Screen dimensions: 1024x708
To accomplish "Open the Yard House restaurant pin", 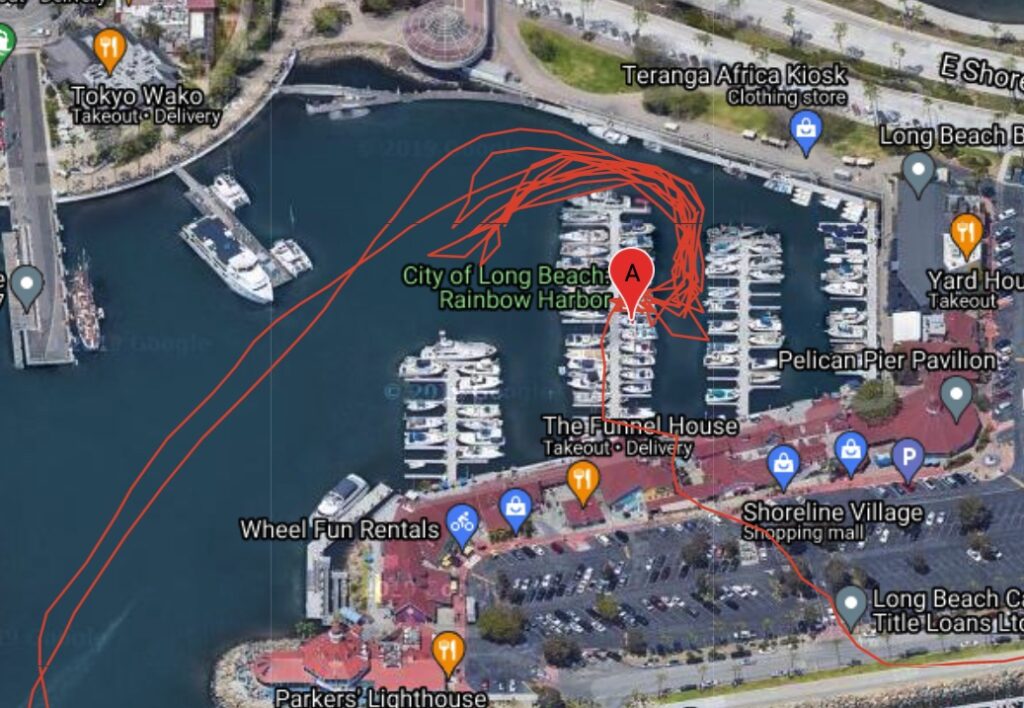I will (965, 233).
